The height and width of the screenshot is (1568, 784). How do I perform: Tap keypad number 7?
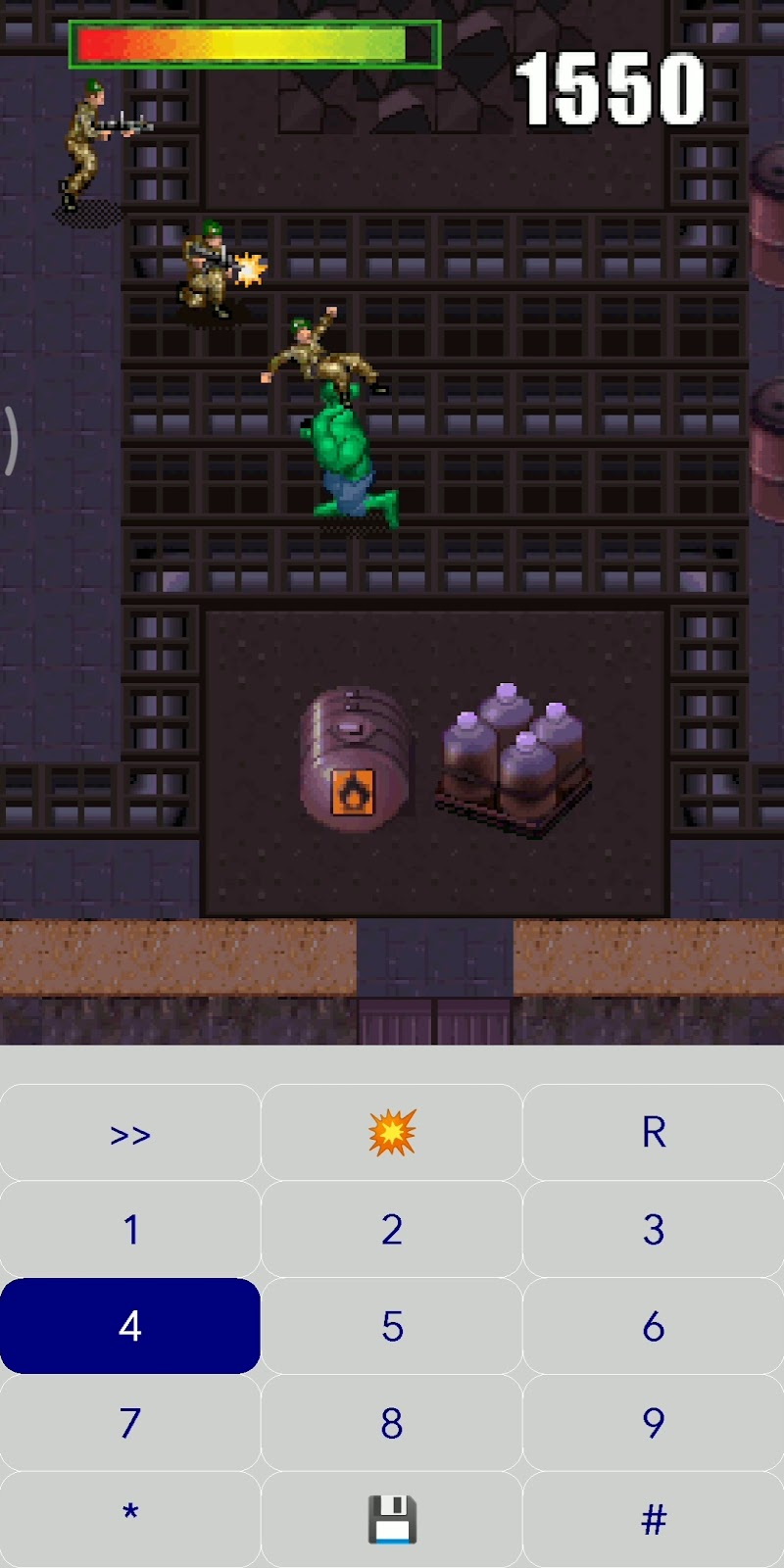[x=130, y=1423]
